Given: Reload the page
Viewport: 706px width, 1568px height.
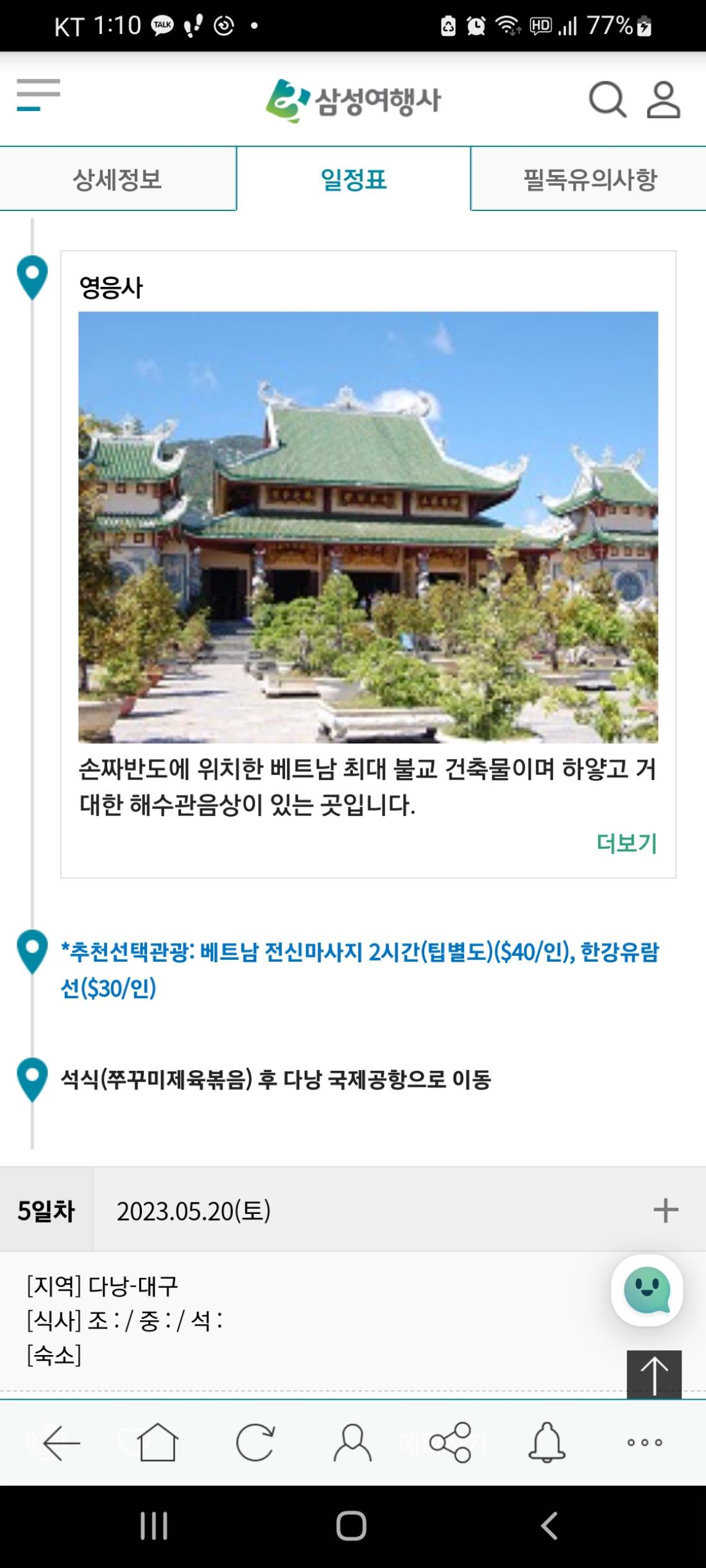Looking at the screenshot, I should (x=255, y=1443).
